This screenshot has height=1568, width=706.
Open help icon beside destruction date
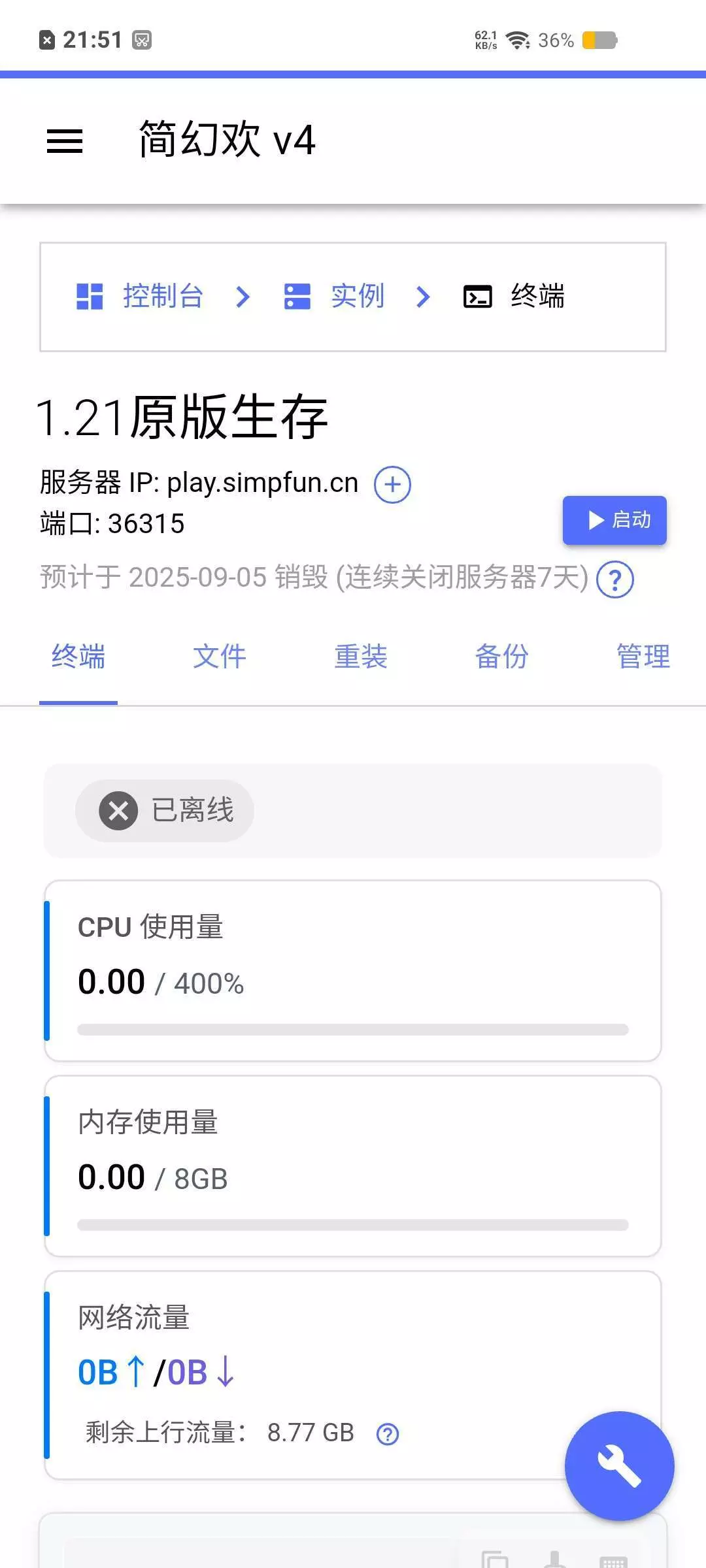point(615,580)
